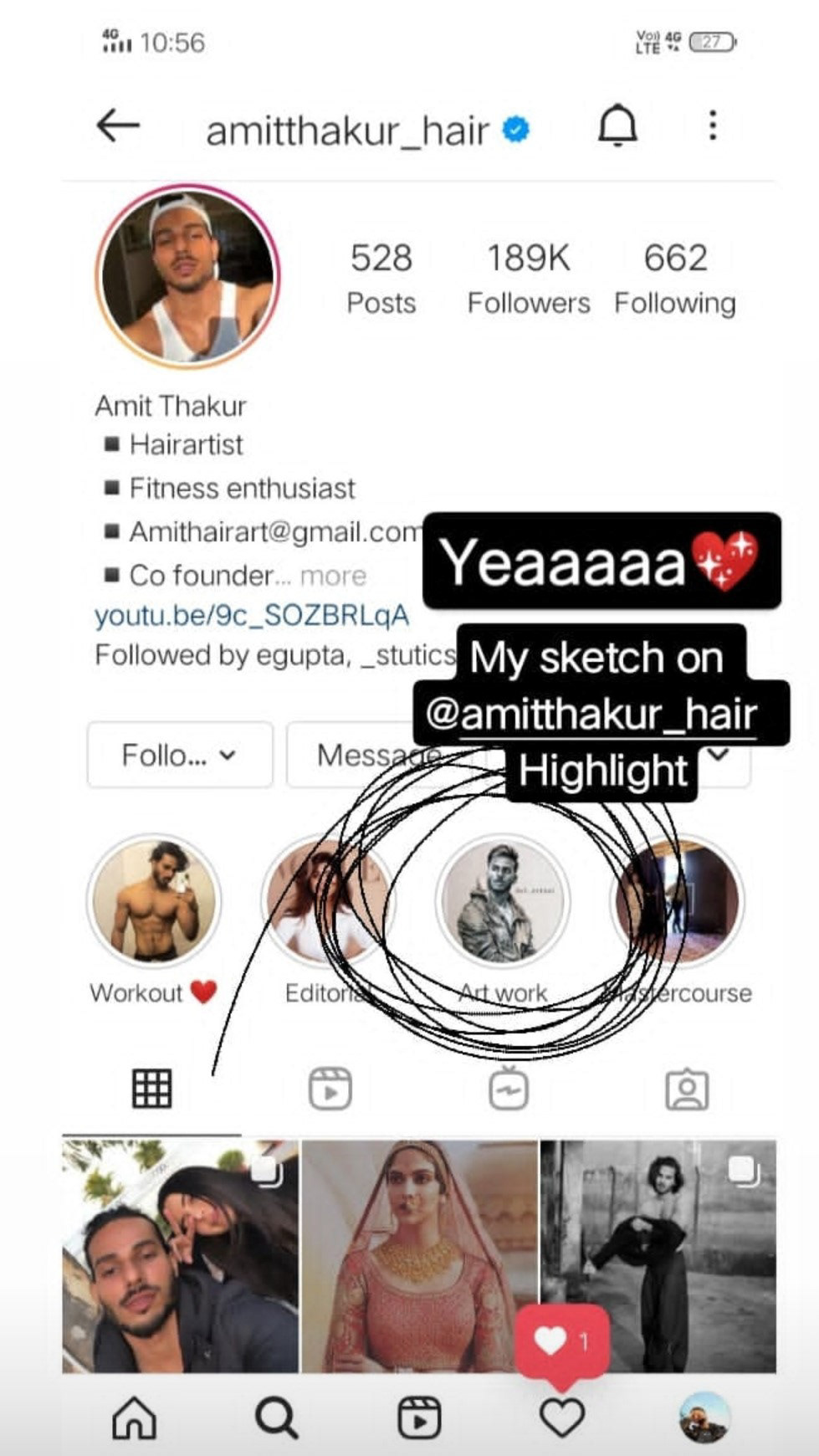Switch to the tagged photos tab
This screenshot has height=1456, width=819.
(x=687, y=1089)
